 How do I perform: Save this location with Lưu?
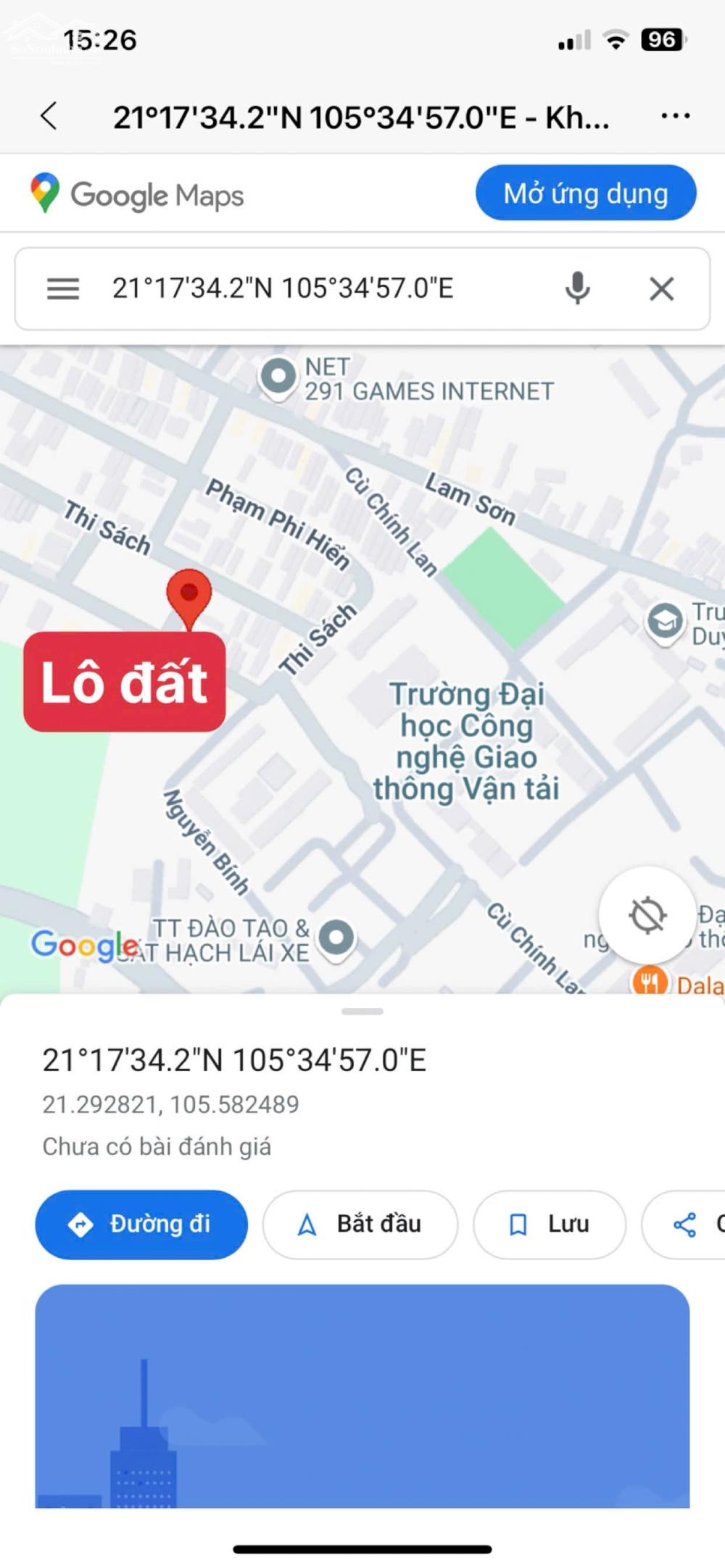[550, 1224]
